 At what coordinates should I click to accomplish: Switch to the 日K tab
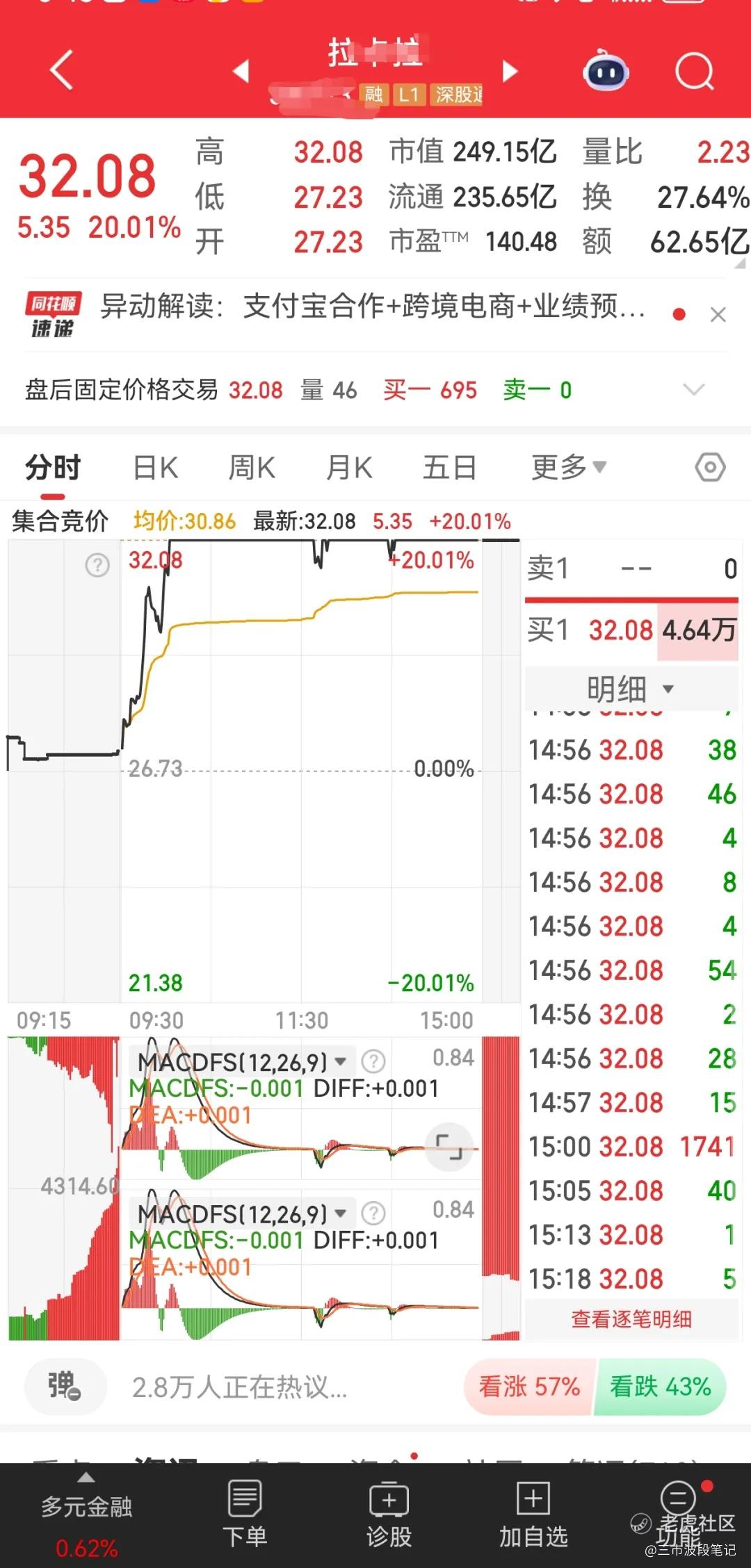156,468
